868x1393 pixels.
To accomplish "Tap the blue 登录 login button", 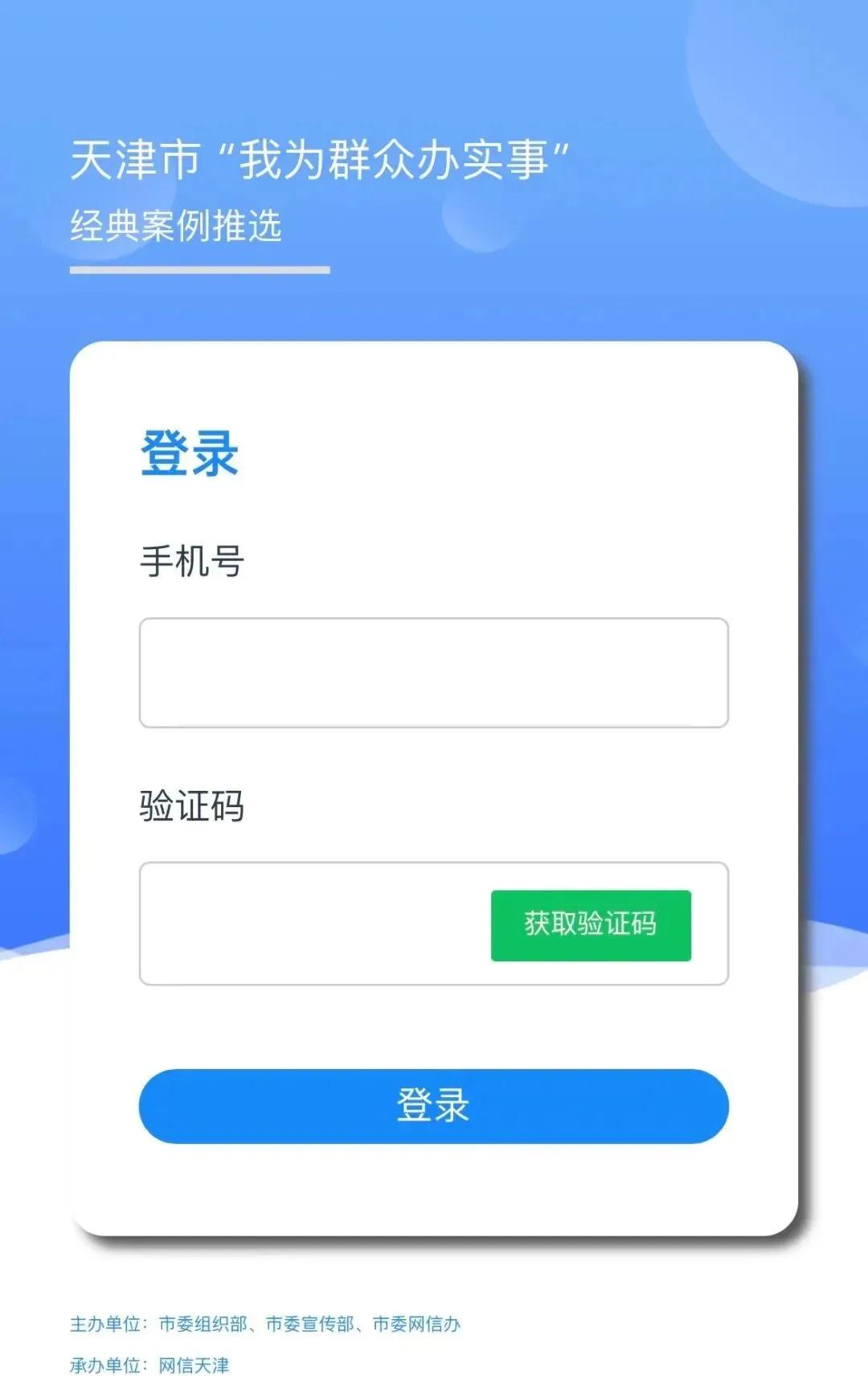I will [x=433, y=1106].
